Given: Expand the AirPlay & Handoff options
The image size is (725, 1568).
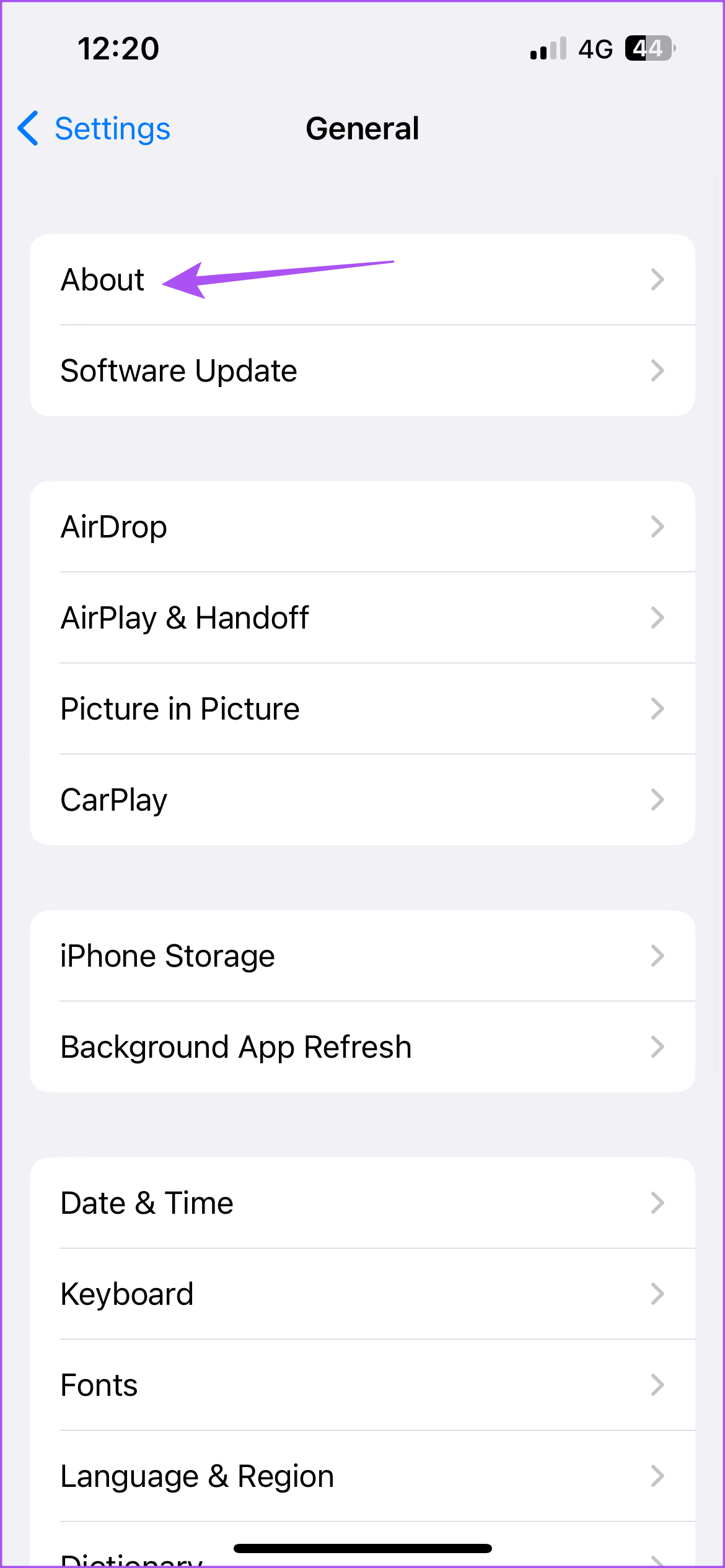Looking at the screenshot, I should point(362,617).
